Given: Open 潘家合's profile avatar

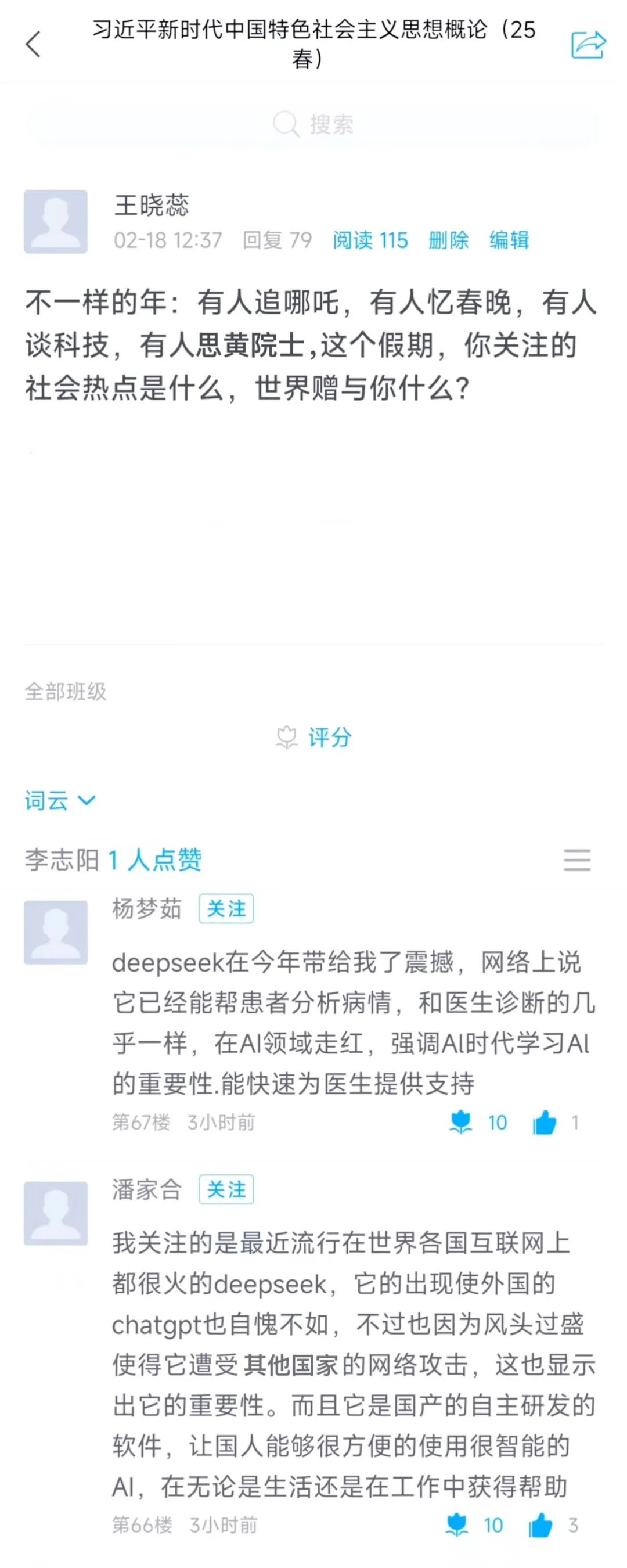Looking at the screenshot, I should 55,1213.
